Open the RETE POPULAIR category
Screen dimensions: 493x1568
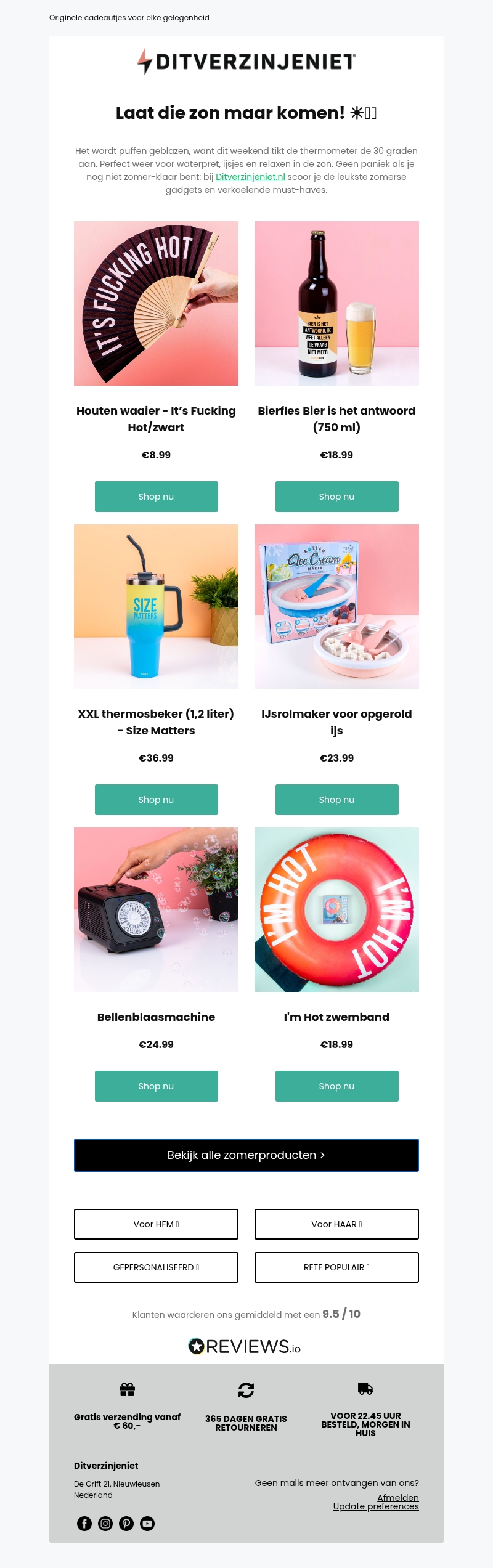click(336, 1267)
